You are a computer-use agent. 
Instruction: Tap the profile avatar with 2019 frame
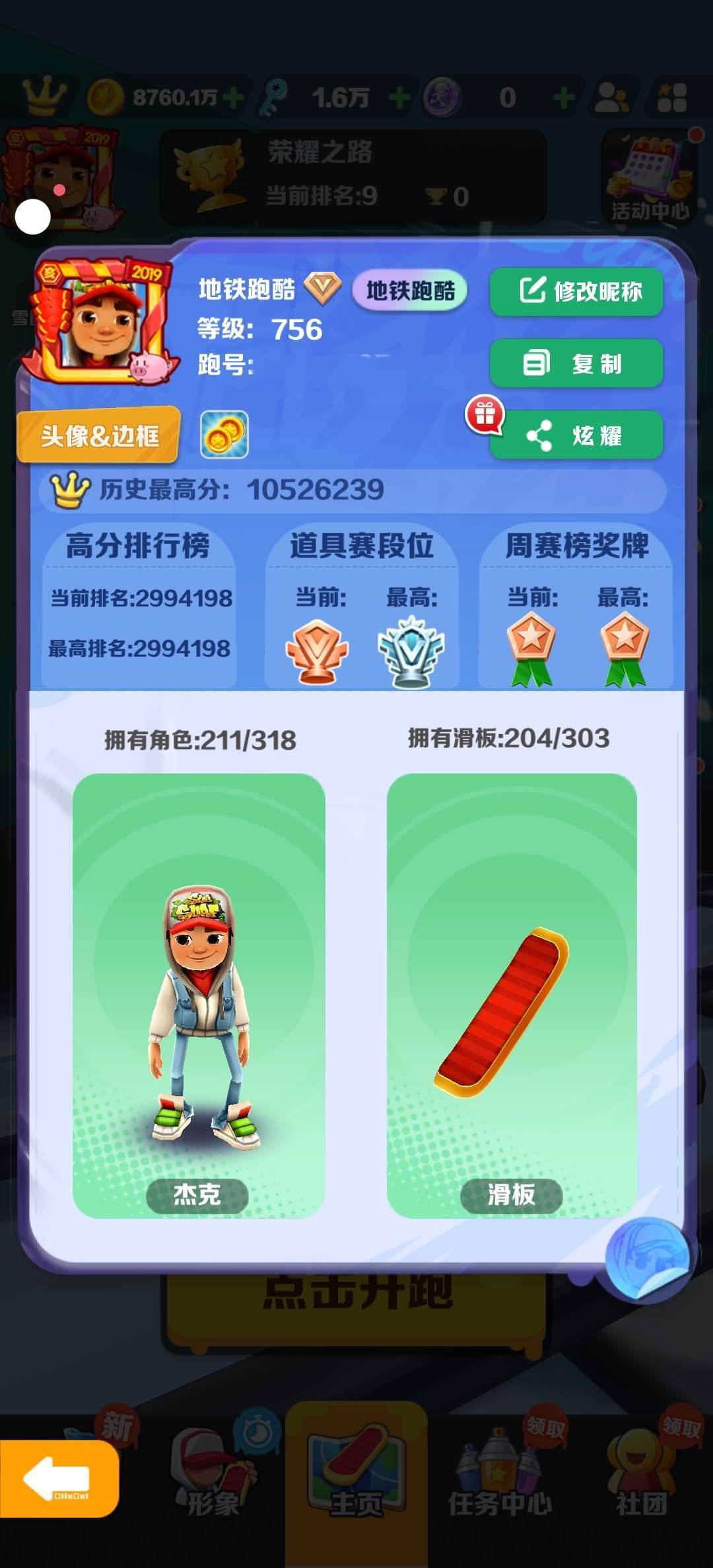tap(99, 321)
